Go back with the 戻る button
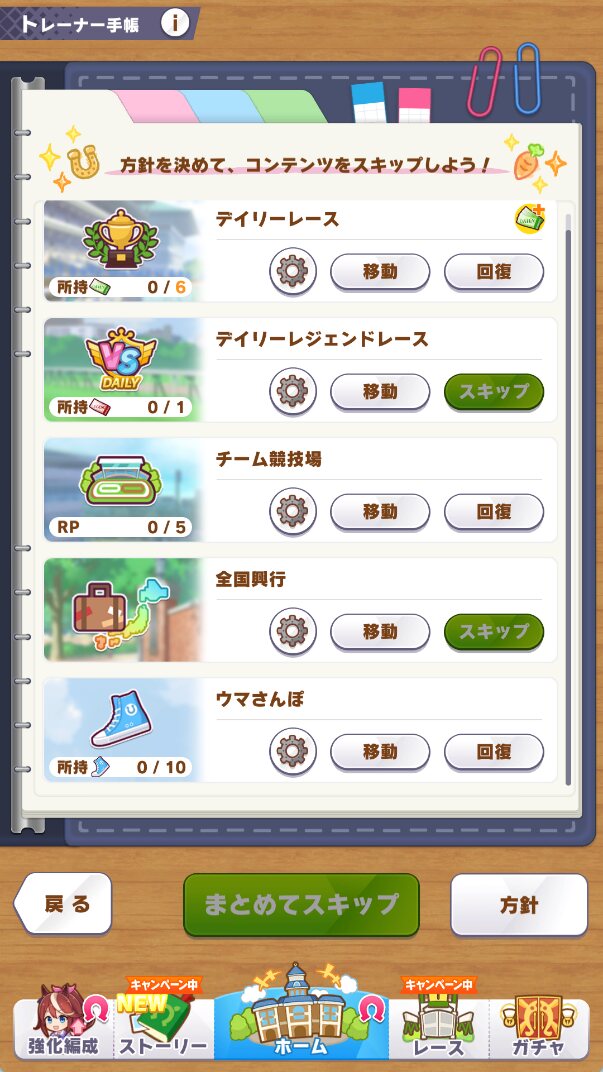Screen dimensions: 603x1072 (65, 904)
